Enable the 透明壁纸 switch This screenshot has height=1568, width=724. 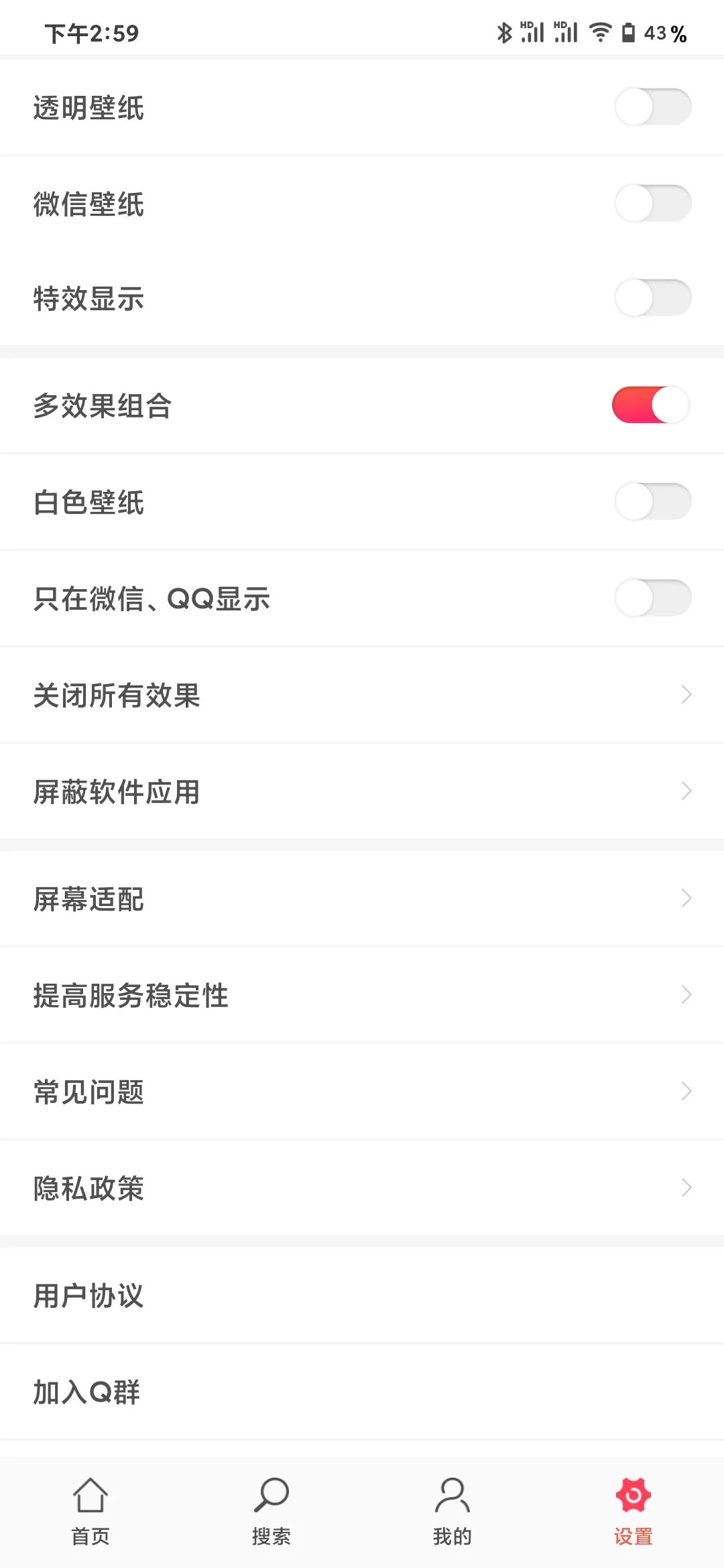tap(652, 106)
